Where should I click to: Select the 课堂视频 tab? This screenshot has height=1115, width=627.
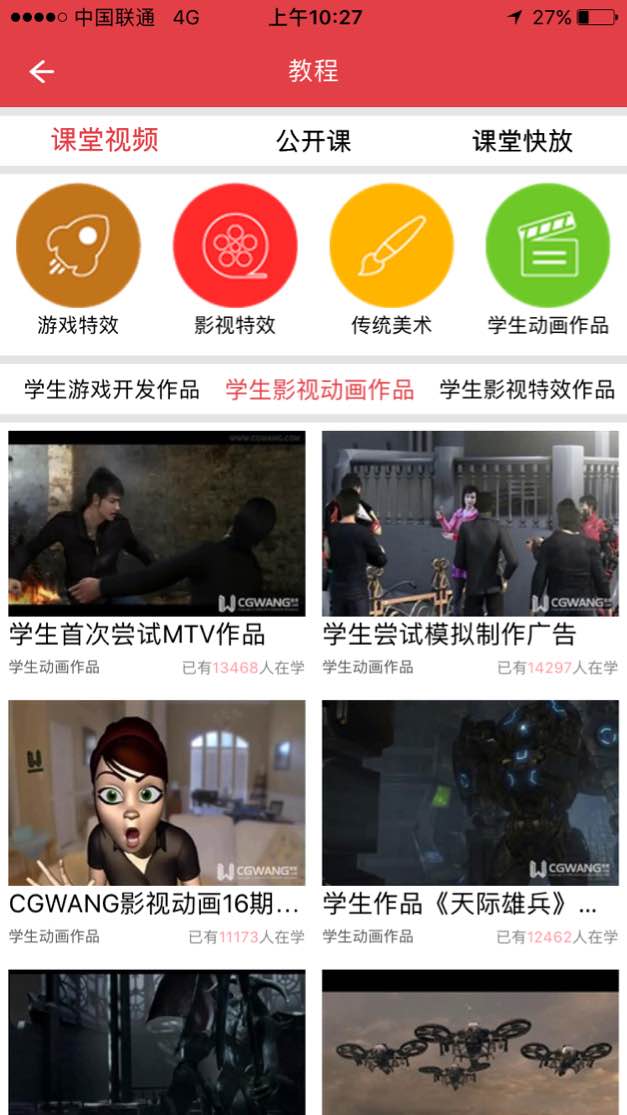[105, 140]
